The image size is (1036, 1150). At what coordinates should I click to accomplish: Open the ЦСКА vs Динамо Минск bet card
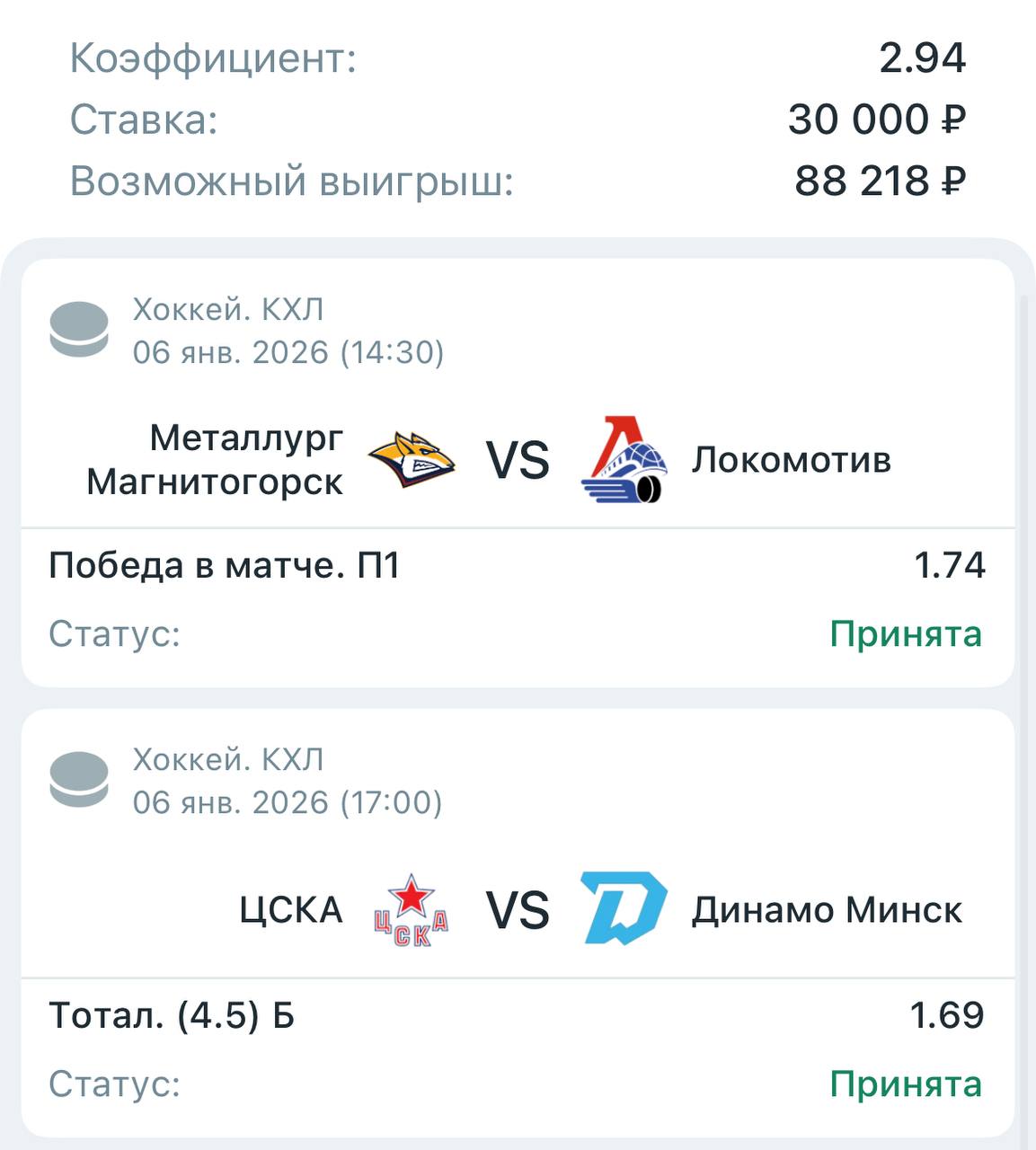click(x=518, y=909)
